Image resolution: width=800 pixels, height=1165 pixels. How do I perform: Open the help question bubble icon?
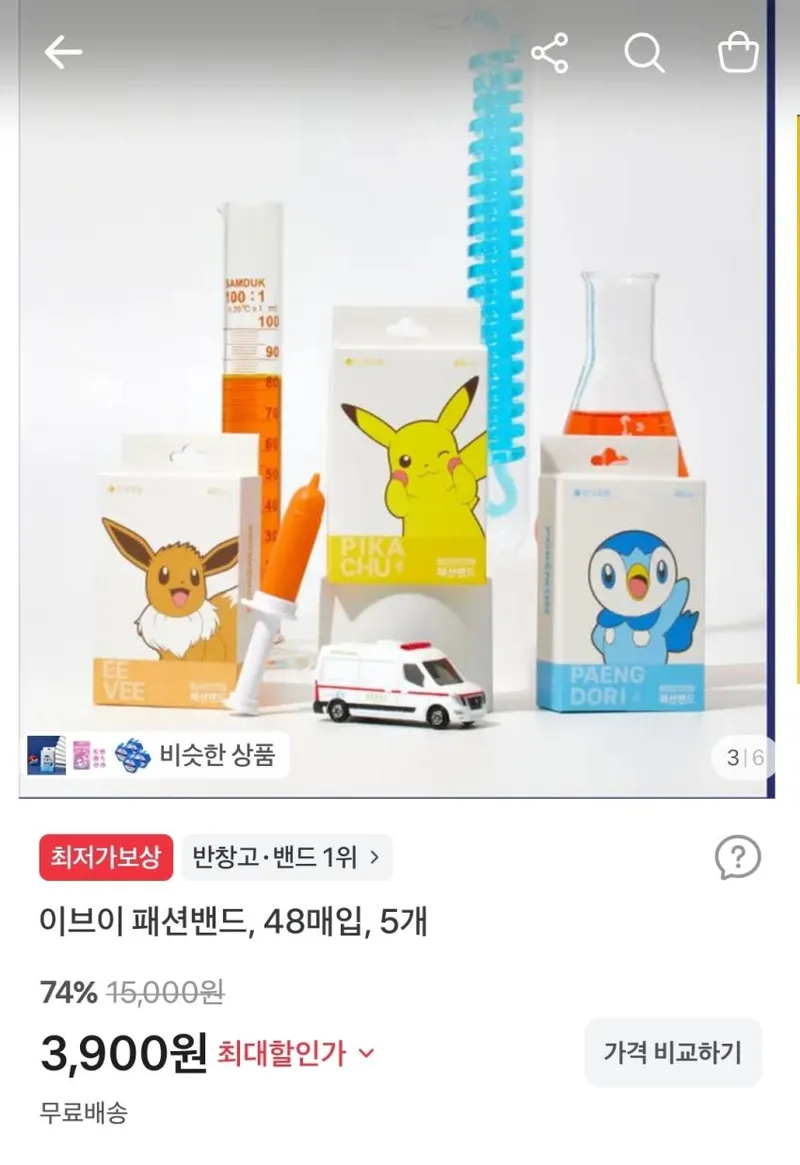pyautogui.click(x=738, y=857)
